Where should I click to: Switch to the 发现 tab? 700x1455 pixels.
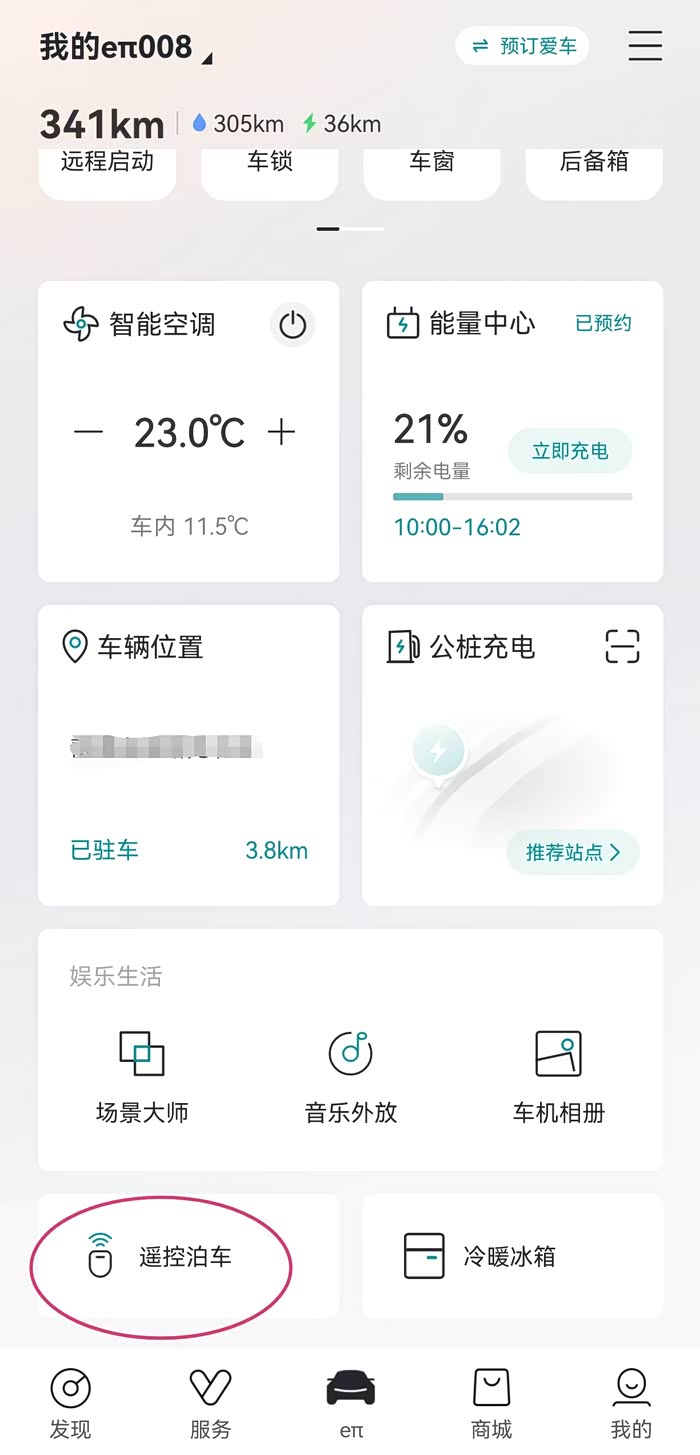[x=70, y=1402]
